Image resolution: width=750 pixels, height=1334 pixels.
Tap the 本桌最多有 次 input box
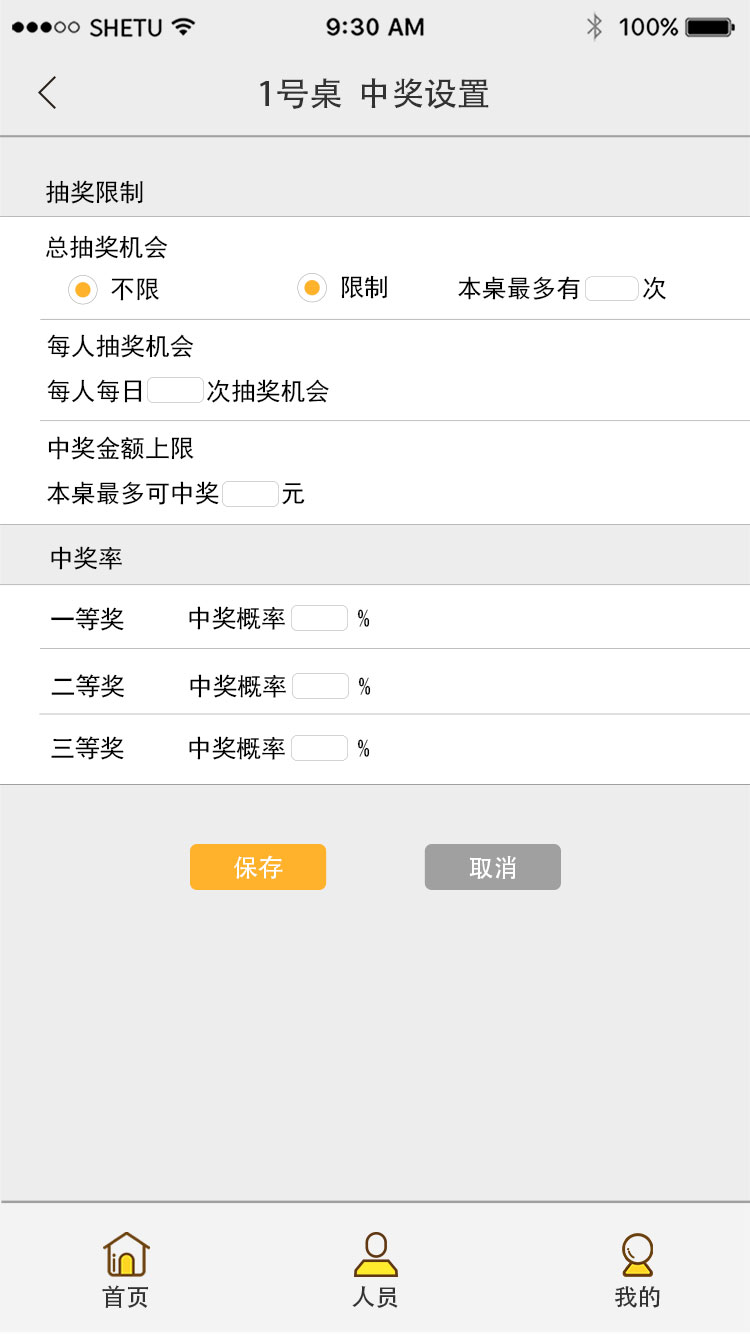pyautogui.click(x=611, y=289)
